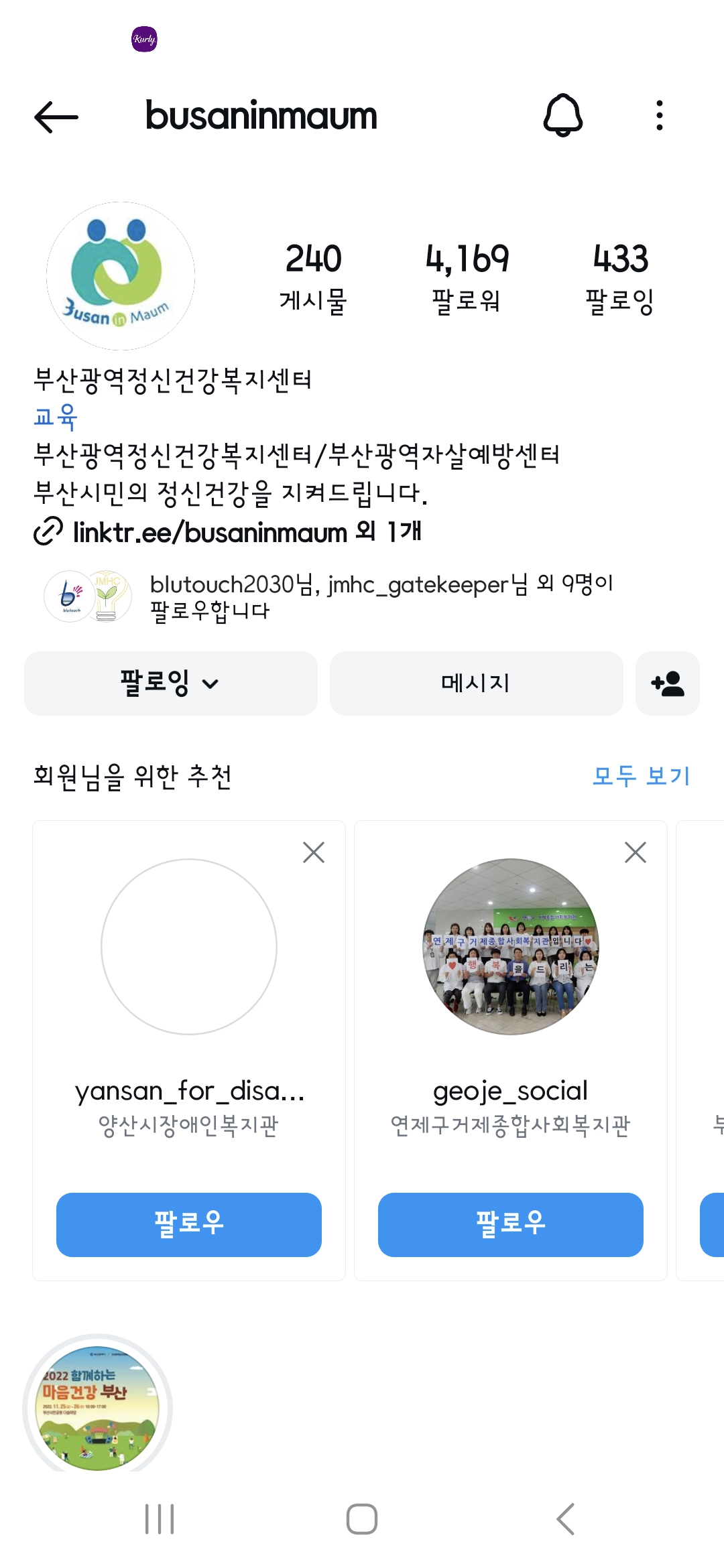
Task: Tap the system home button
Action: (361, 1518)
